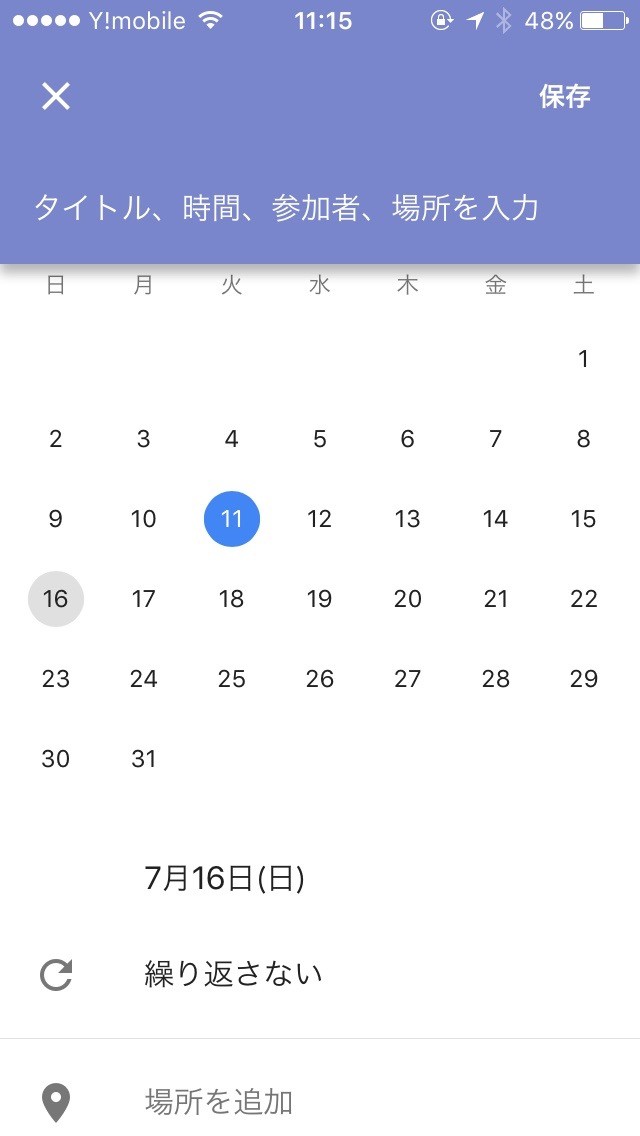The height and width of the screenshot is (1136, 640).
Task: Select day 3 on the calendar
Action: coord(144,439)
